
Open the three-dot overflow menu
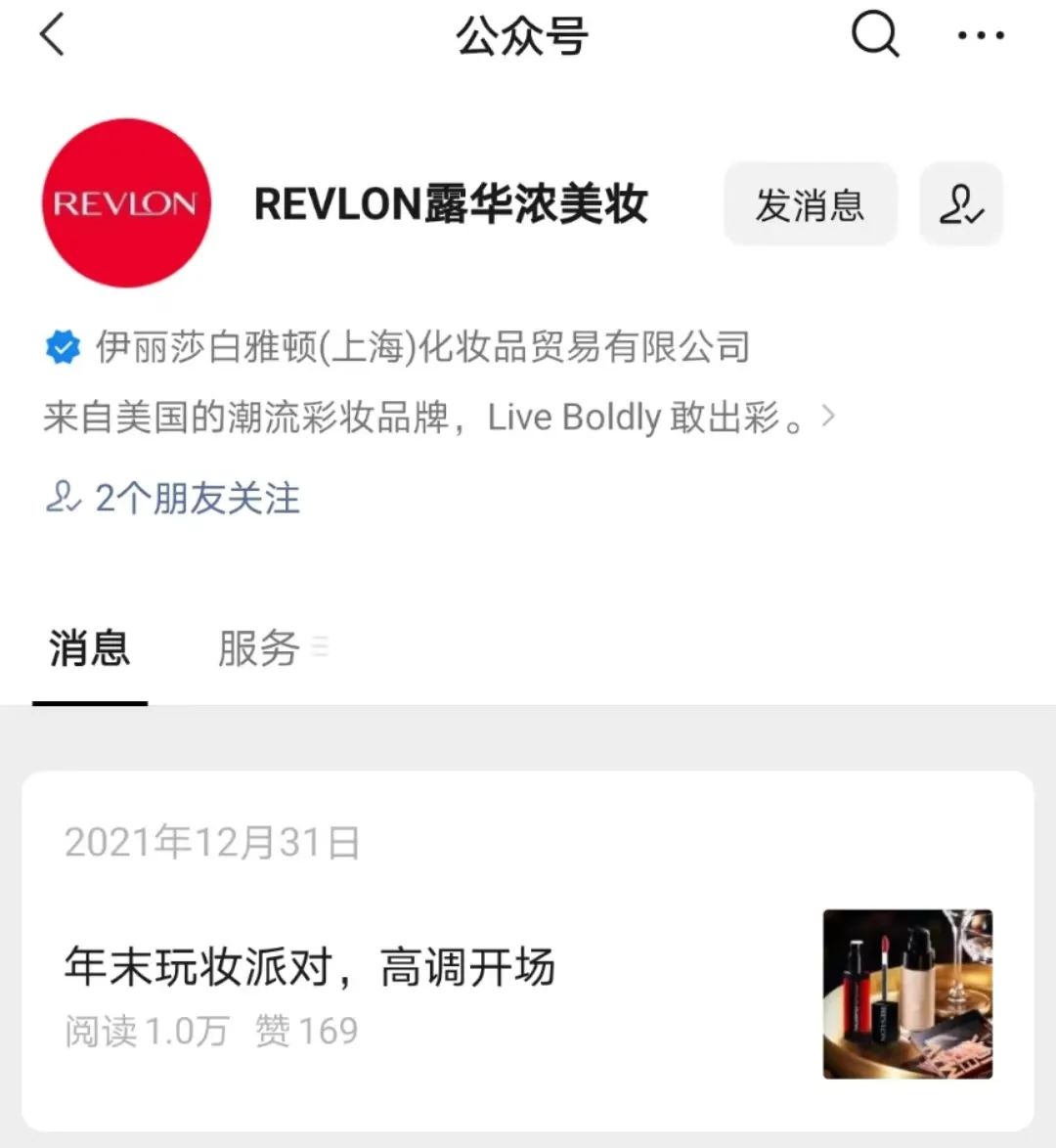click(x=980, y=36)
